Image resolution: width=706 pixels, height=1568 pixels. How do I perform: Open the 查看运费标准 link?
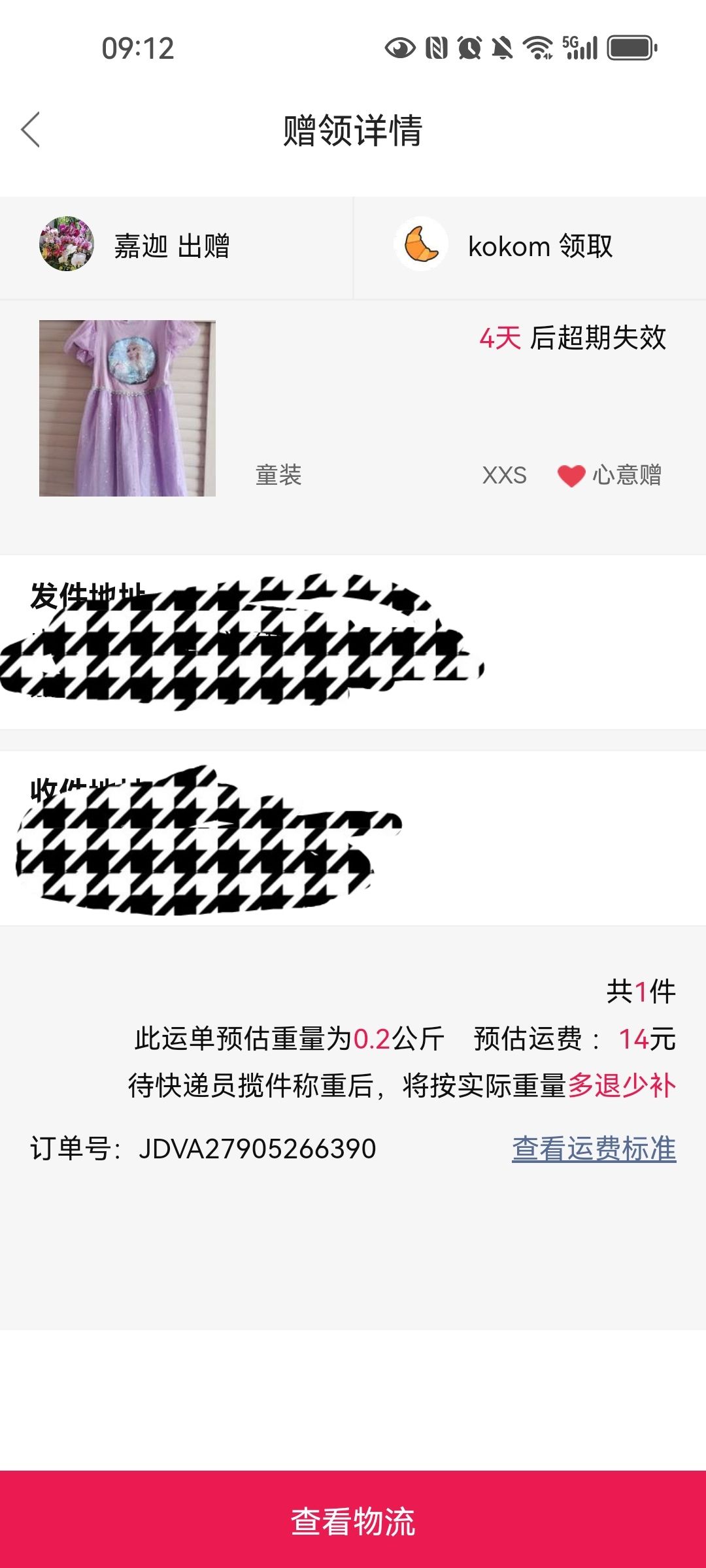tap(594, 1149)
